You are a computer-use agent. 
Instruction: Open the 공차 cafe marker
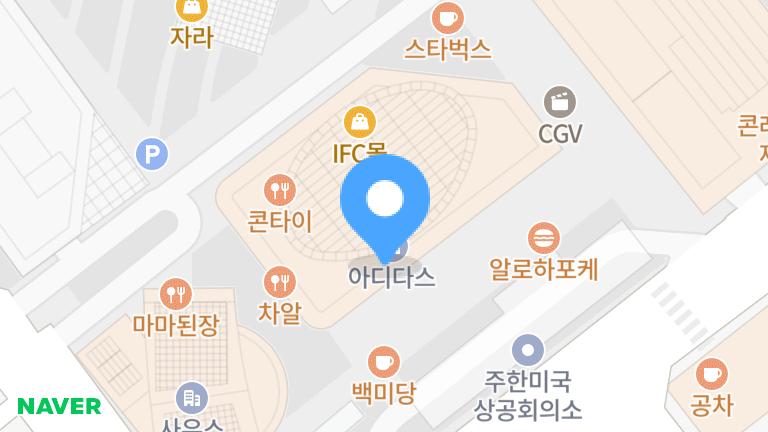click(x=711, y=375)
